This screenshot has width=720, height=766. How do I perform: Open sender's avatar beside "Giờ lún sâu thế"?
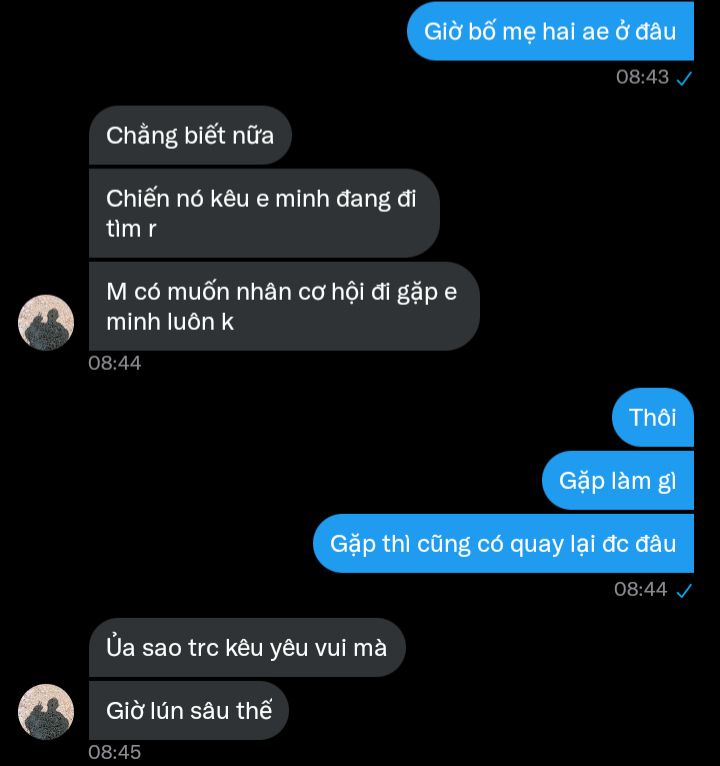click(46, 711)
